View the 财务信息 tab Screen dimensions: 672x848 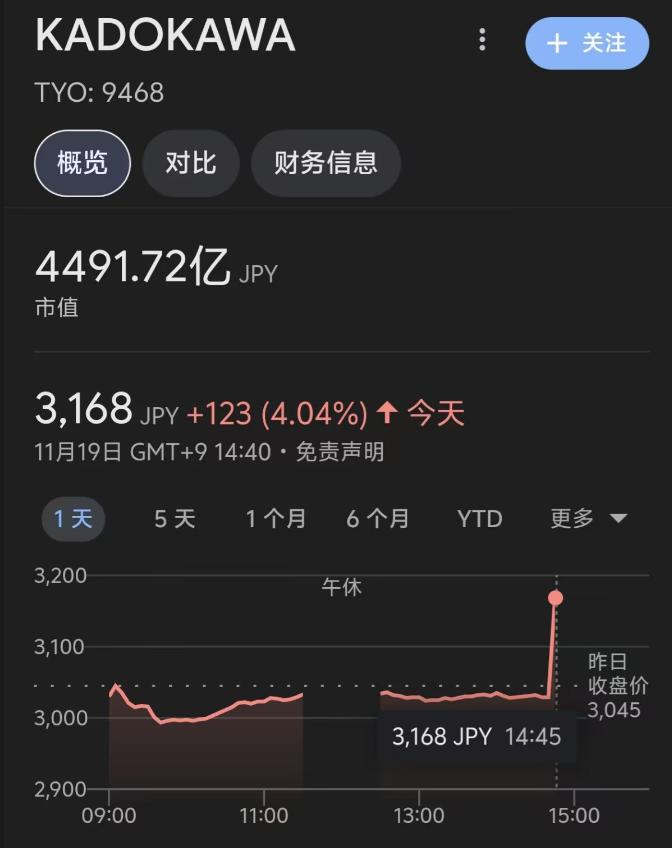tap(325, 163)
